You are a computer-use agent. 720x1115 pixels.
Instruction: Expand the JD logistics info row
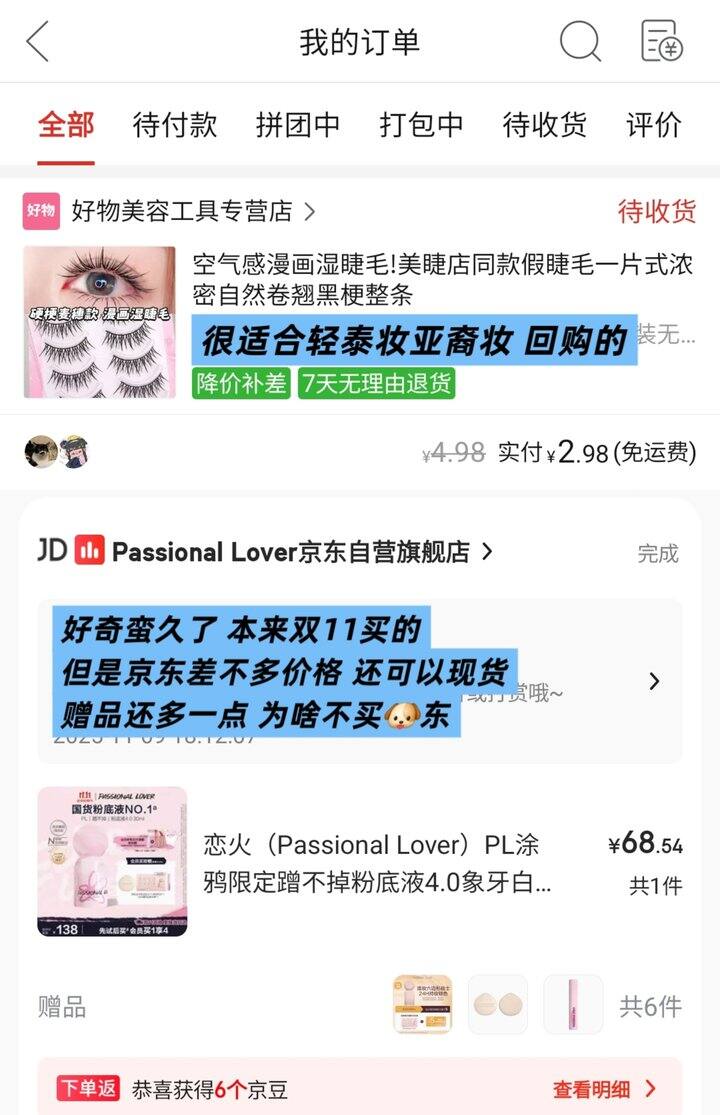pyautogui.click(x=654, y=681)
